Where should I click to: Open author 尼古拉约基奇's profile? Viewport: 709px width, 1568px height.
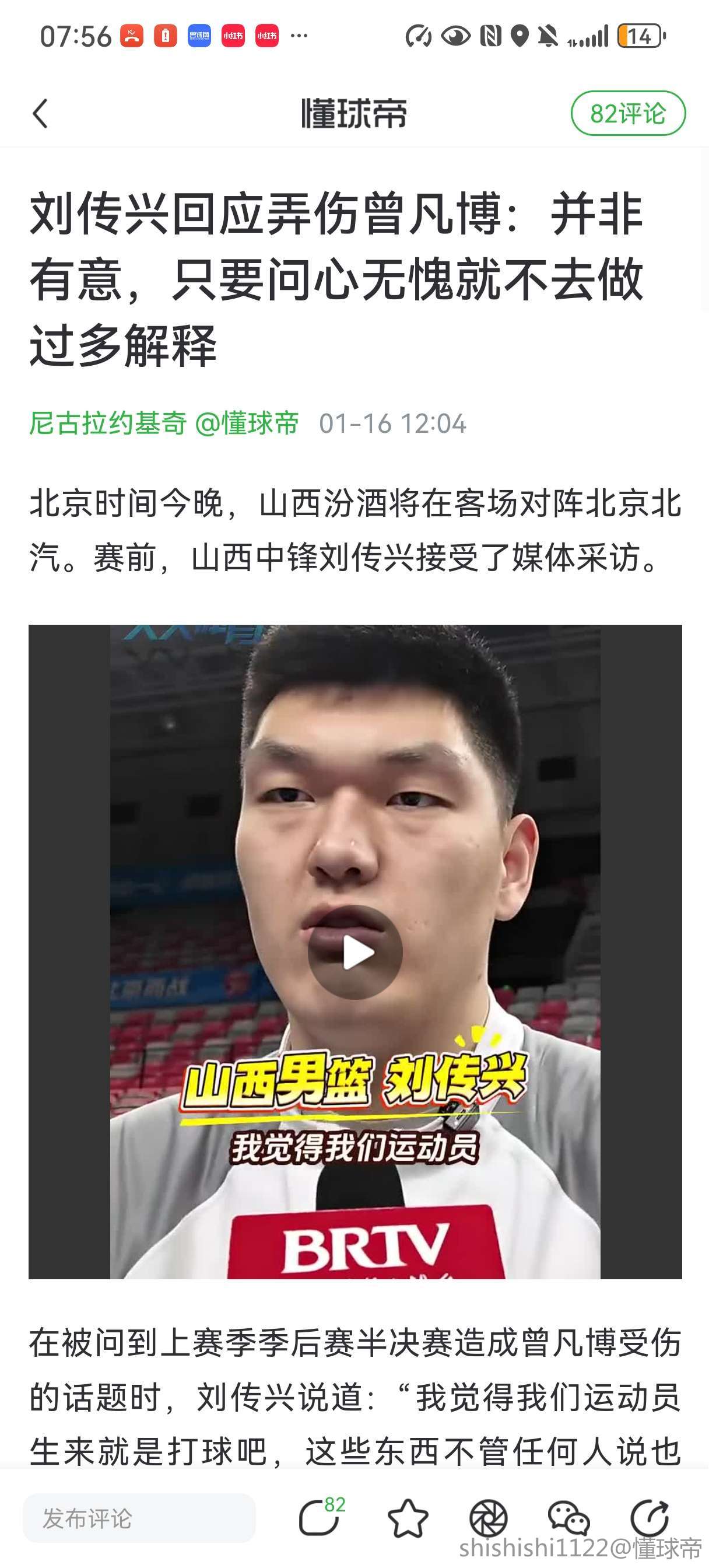(x=108, y=423)
